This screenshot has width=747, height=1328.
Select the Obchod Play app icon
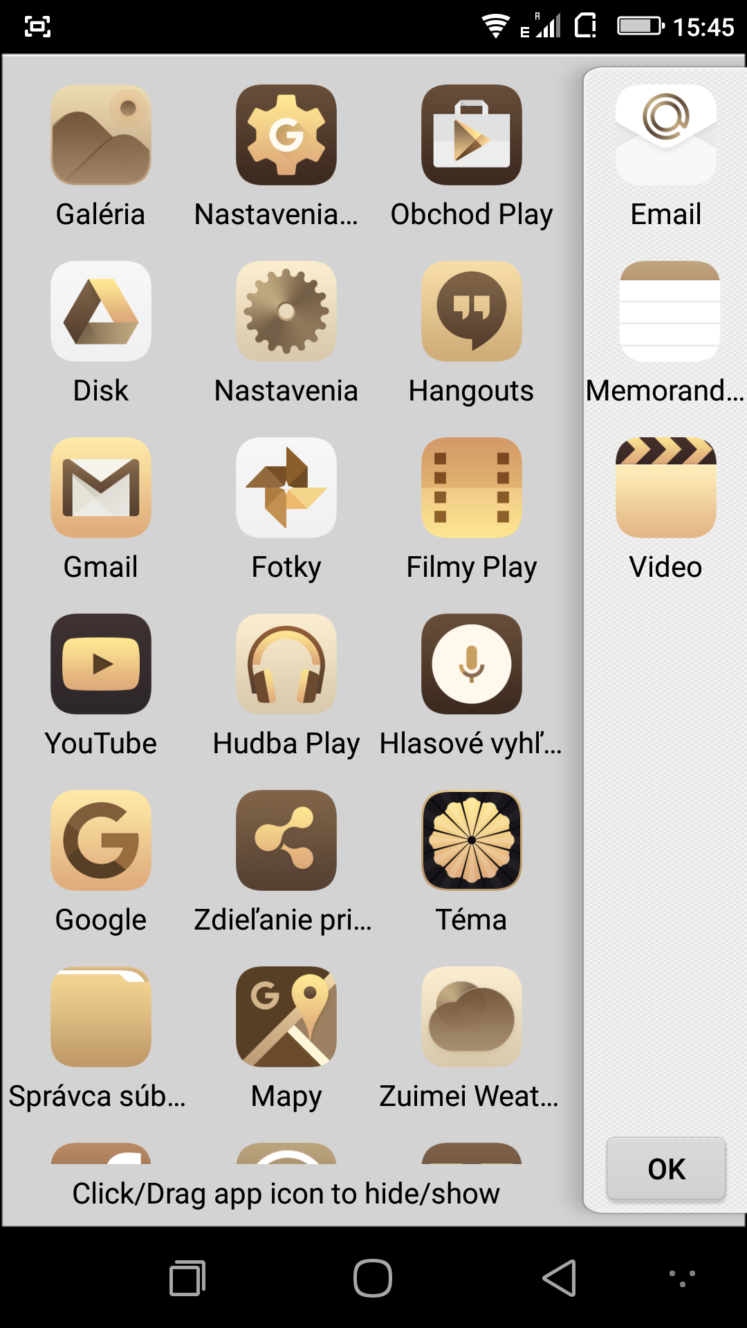[471, 135]
